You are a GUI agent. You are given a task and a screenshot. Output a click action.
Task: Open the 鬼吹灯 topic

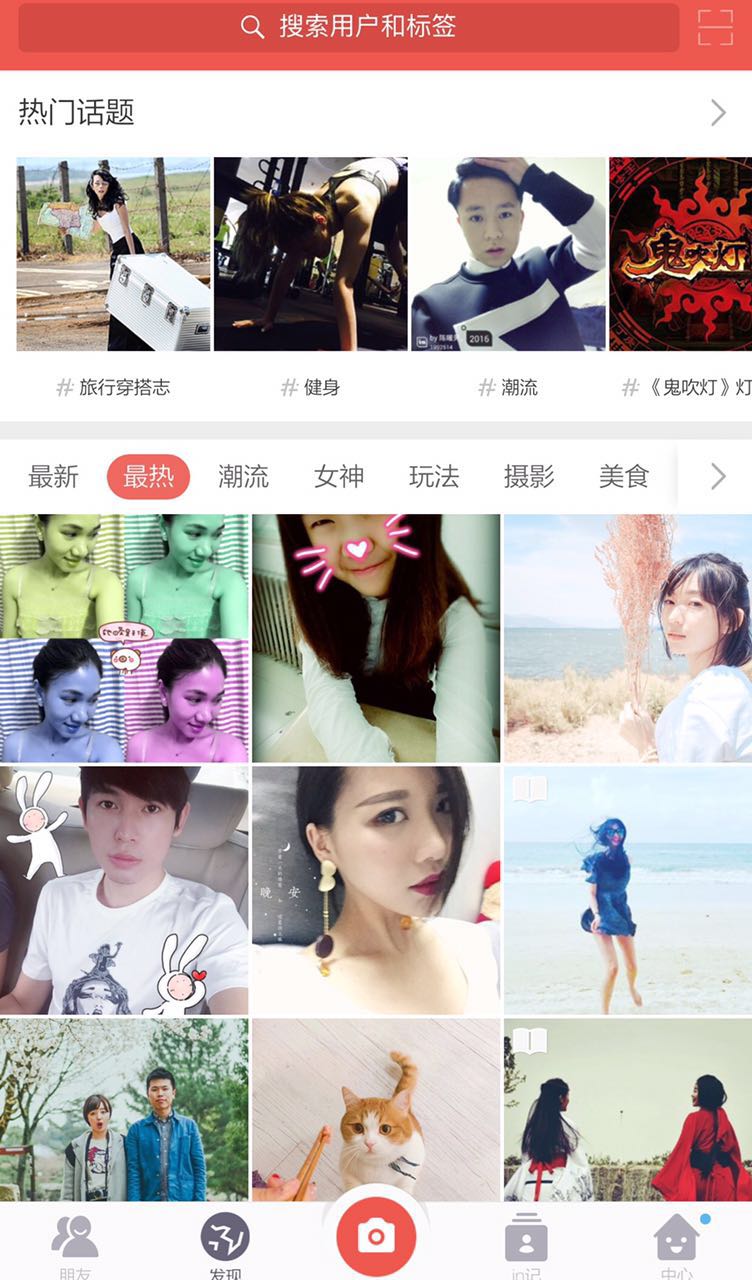tap(682, 255)
